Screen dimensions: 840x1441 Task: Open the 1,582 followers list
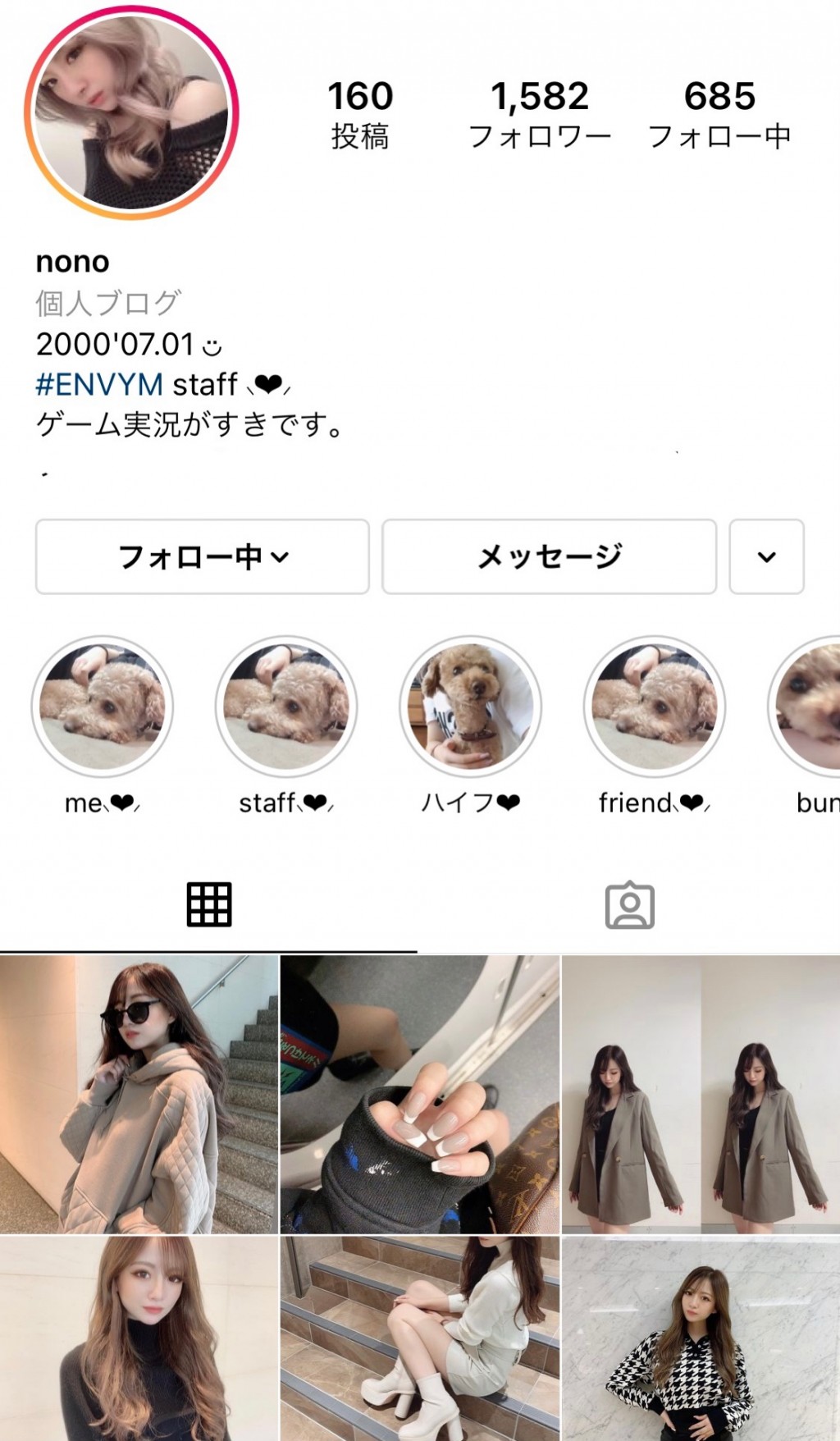(x=540, y=113)
